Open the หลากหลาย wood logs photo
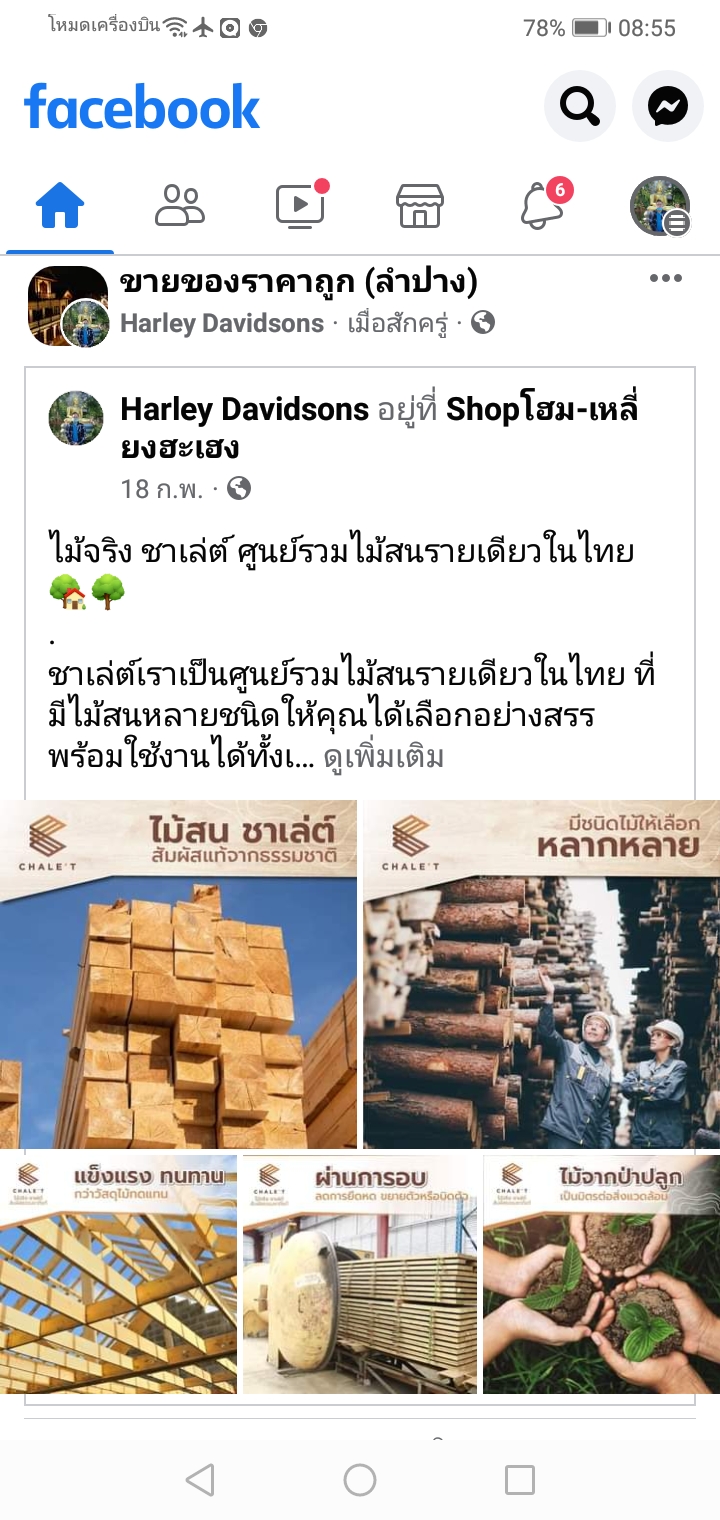Screen dimensions: 720x1520 [x=541, y=974]
